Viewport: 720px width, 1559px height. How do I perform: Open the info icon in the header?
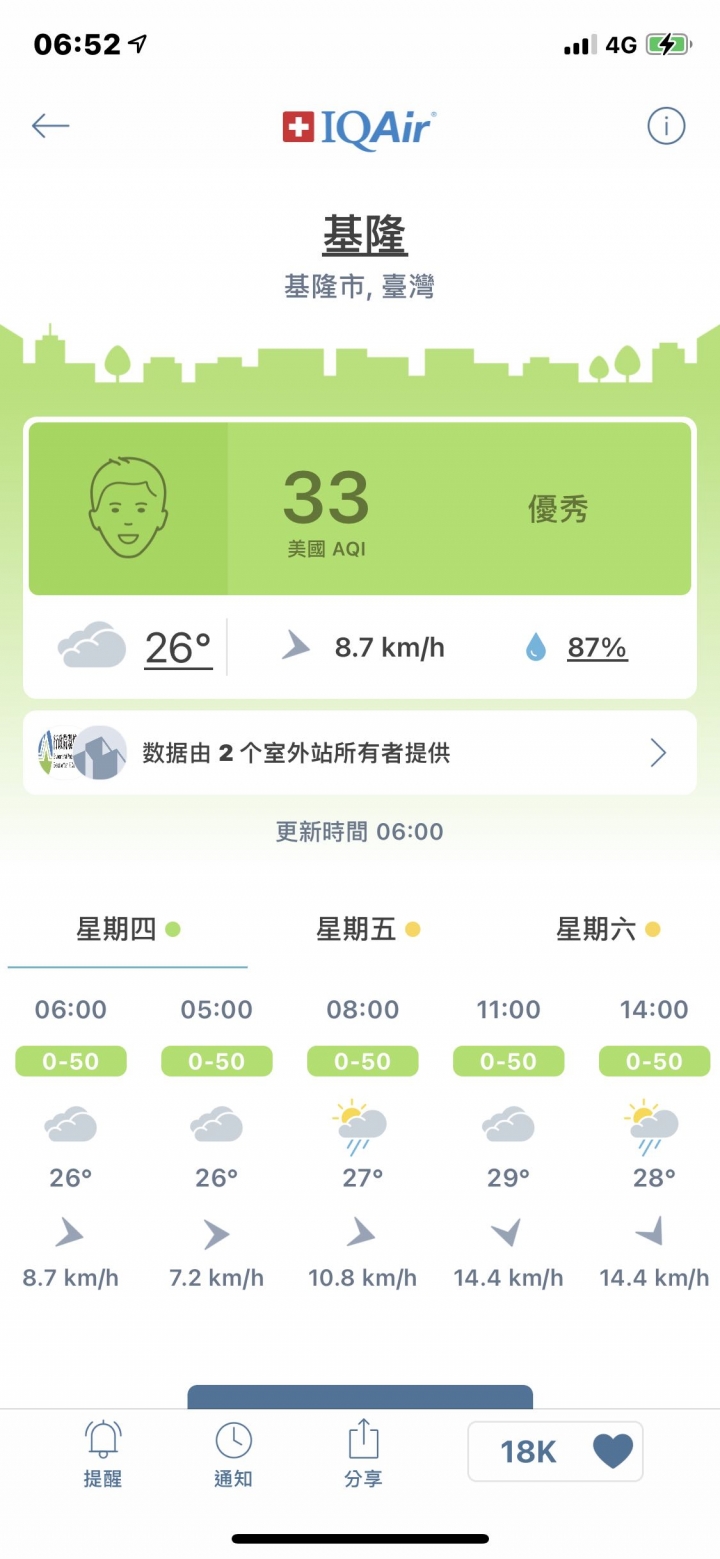pyautogui.click(x=666, y=126)
